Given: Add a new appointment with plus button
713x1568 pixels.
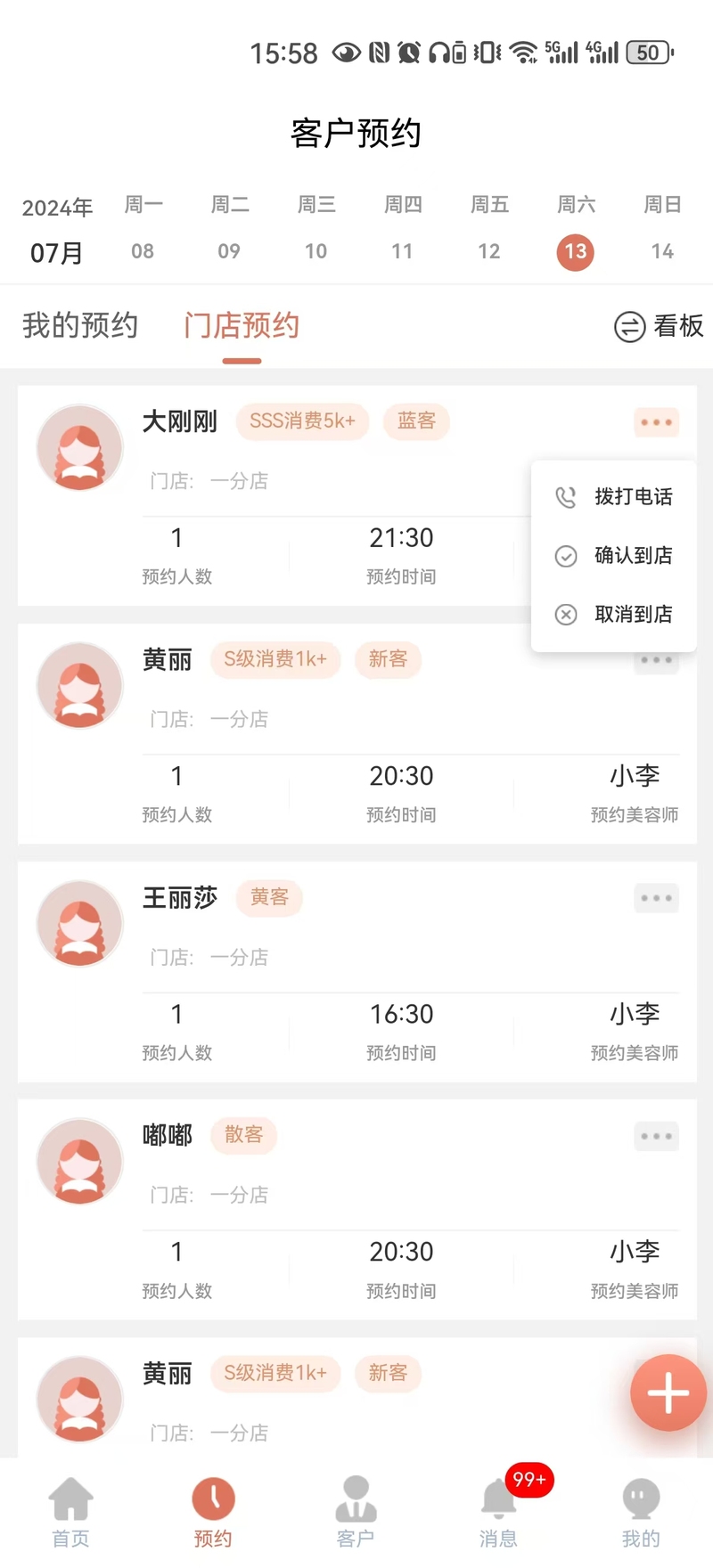Looking at the screenshot, I should 668,1392.
